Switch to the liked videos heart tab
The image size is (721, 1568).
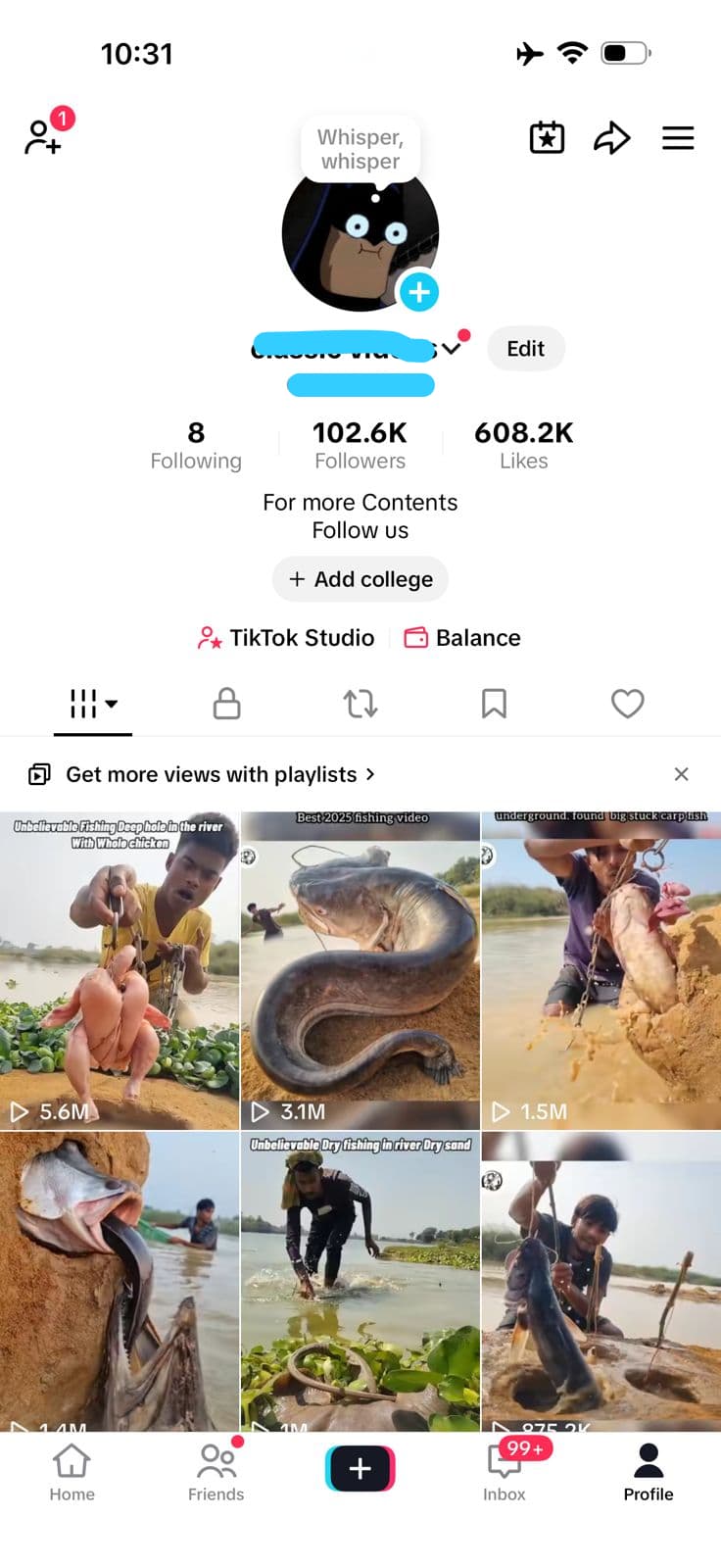click(x=627, y=704)
